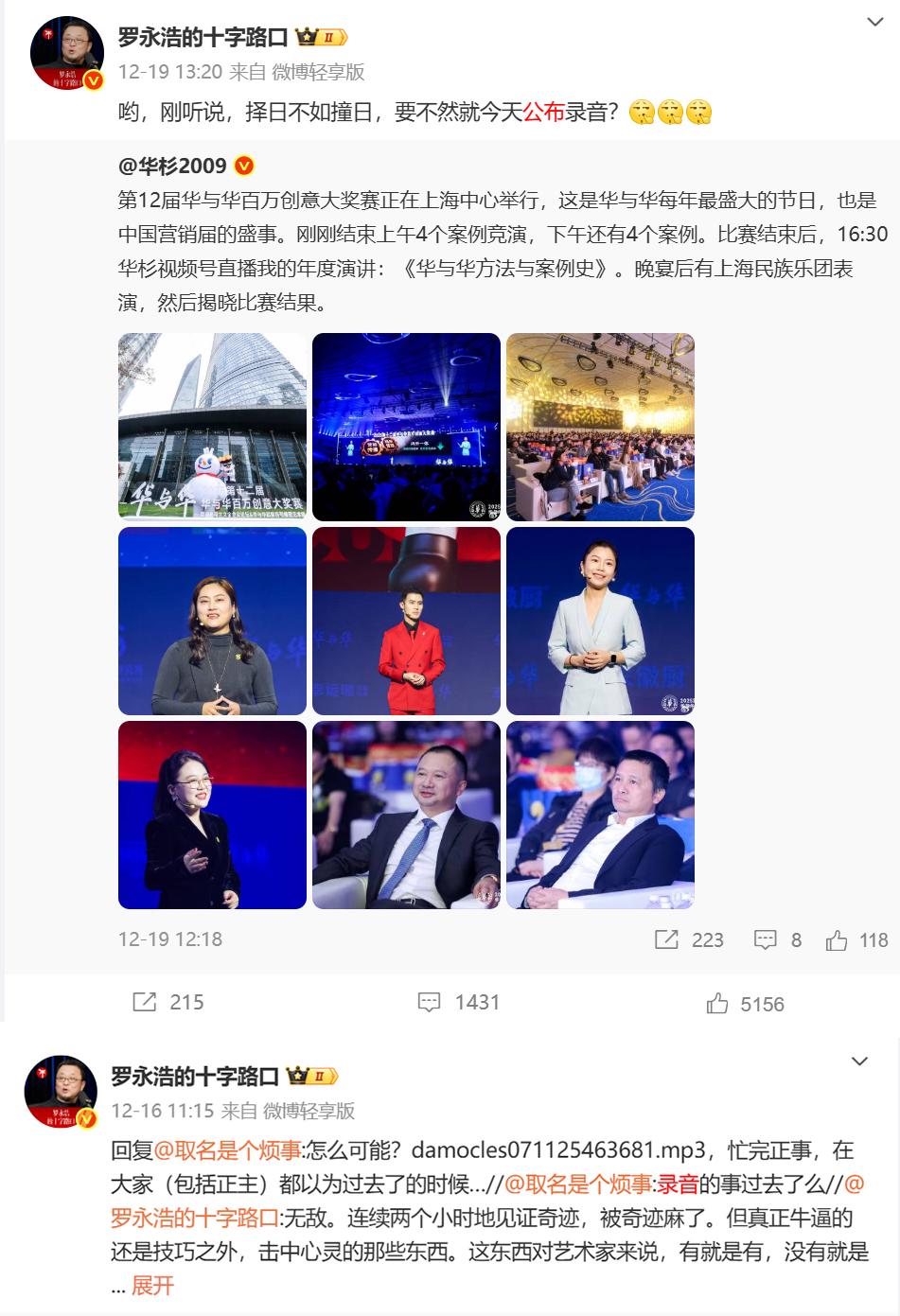
Task: Open the photo of man wearing blue tie
Action: [x=406, y=815]
